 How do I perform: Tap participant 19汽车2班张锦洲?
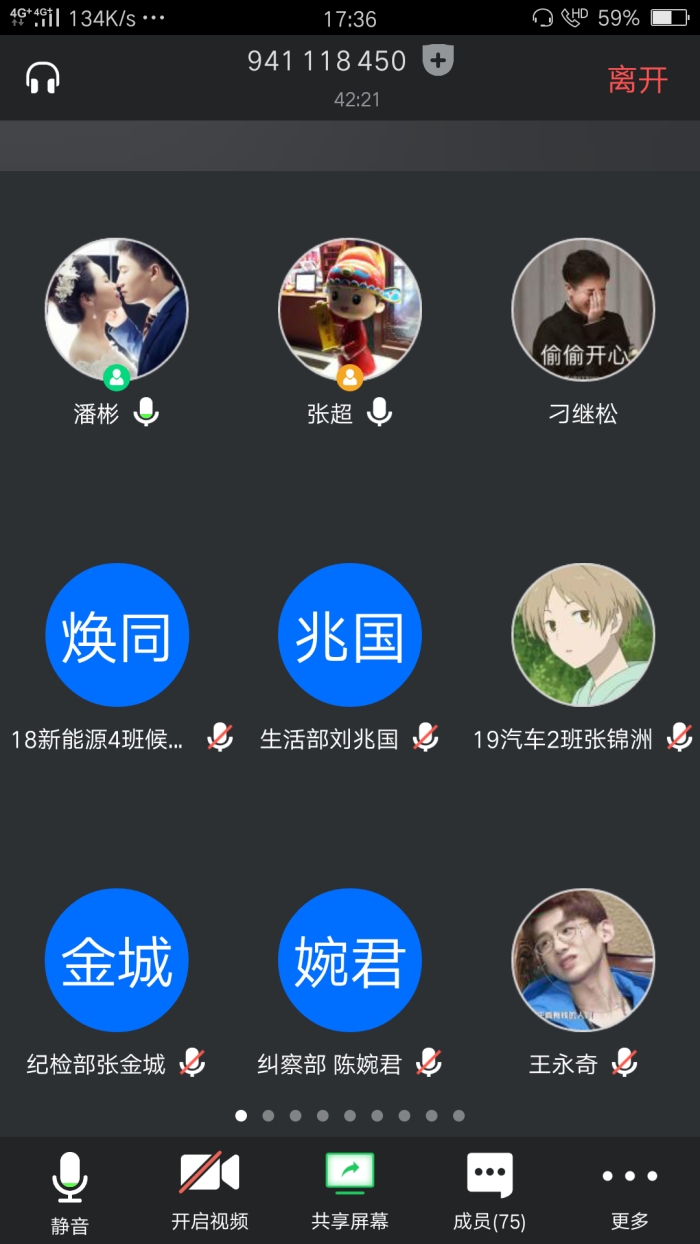tap(583, 635)
